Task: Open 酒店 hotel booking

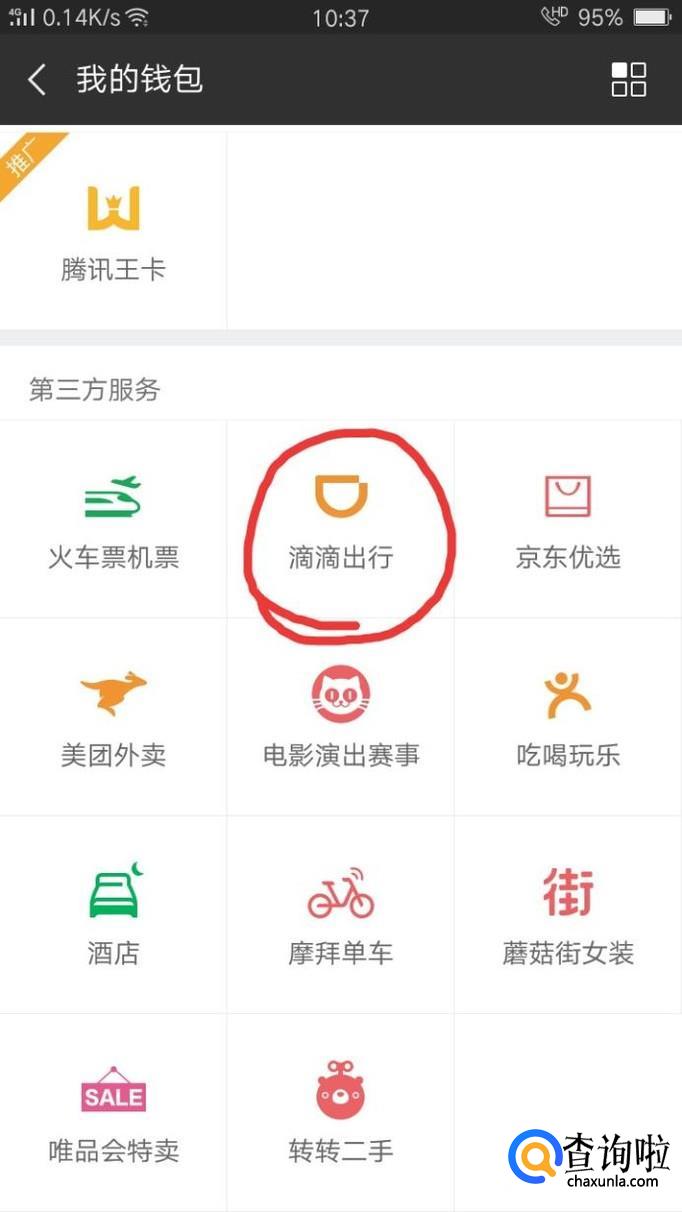Action: coord(113,914)
